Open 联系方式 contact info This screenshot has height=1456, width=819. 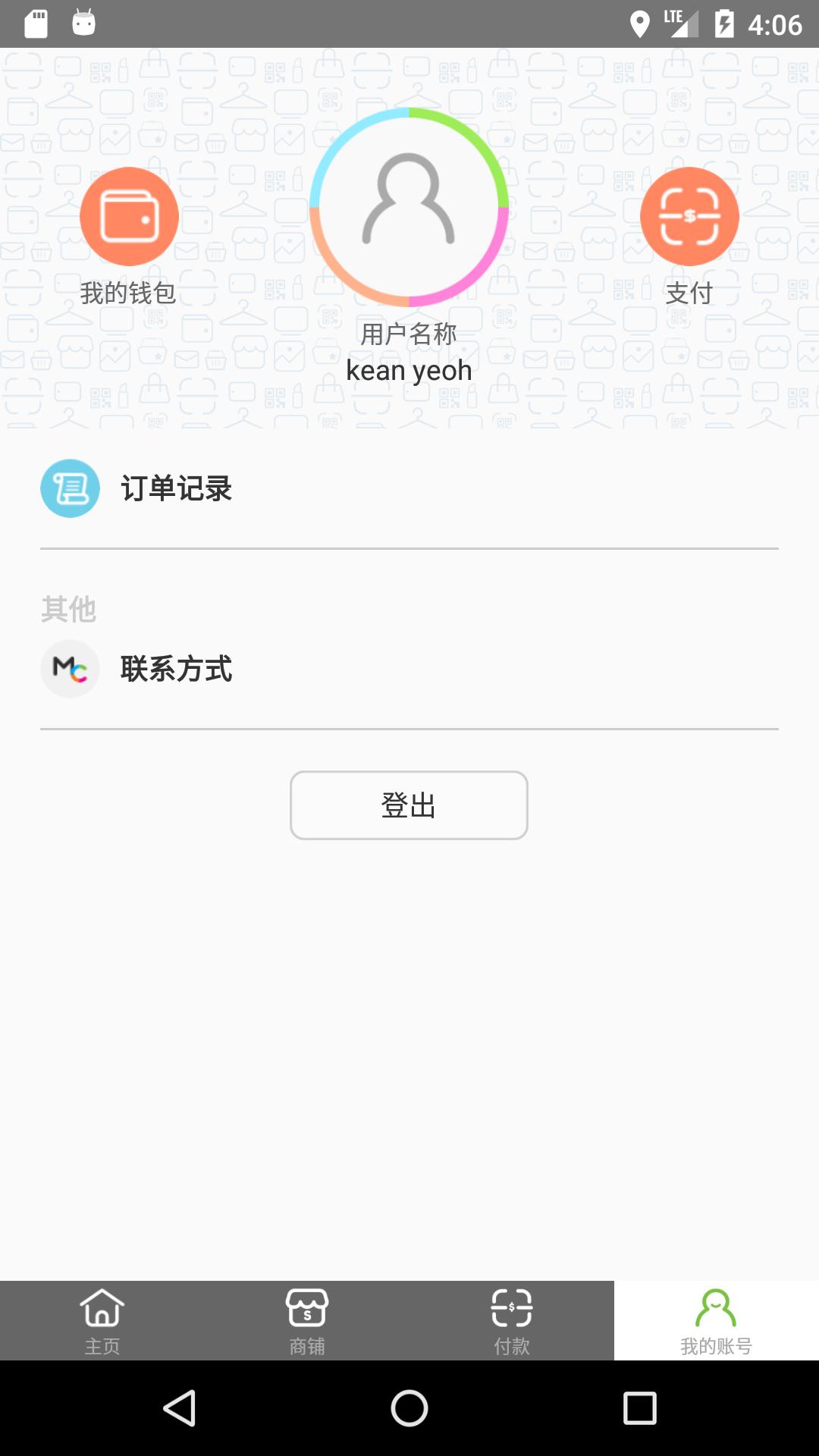pyautogui.click(x=176, y=670)
